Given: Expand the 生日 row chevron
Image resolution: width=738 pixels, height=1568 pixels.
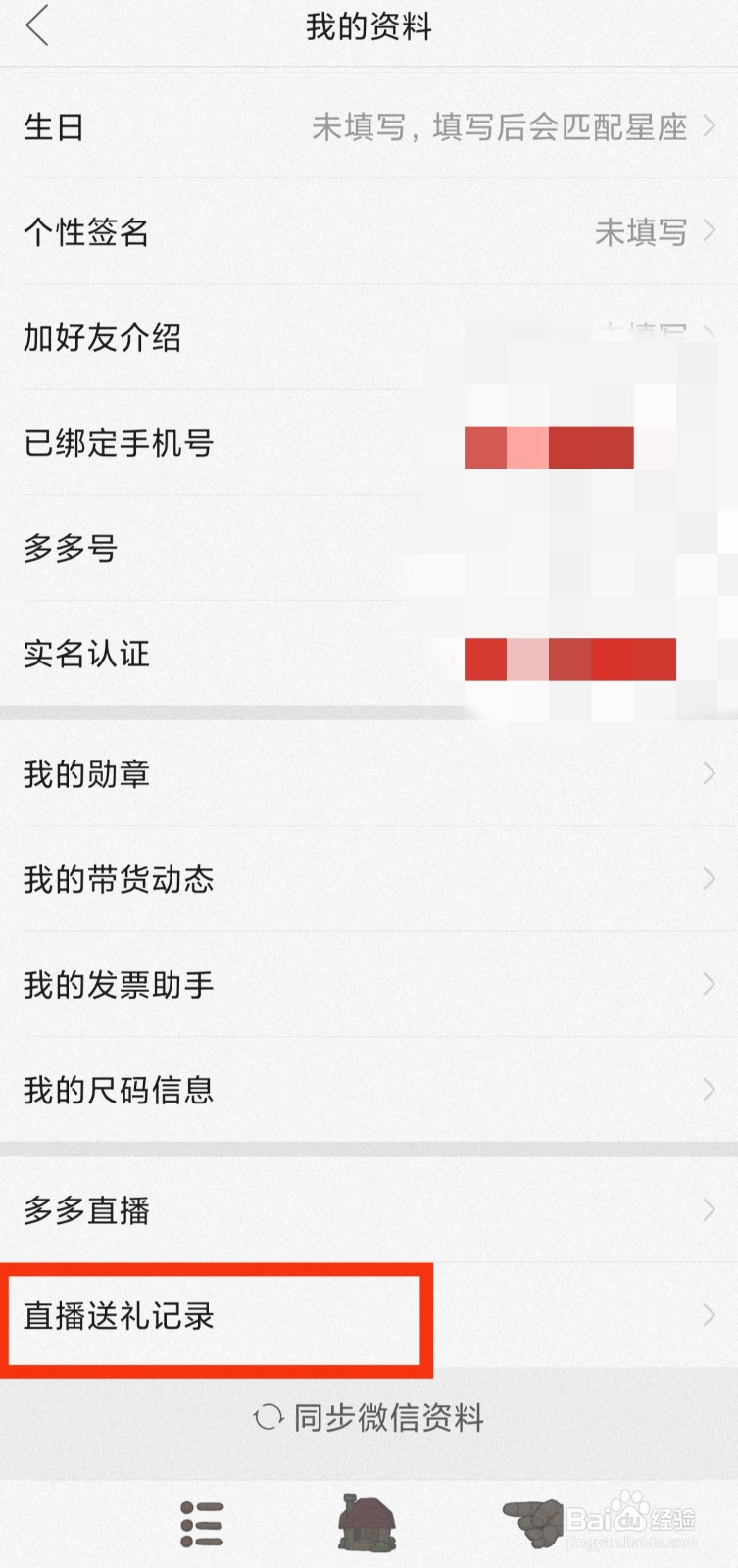Looking at the screenshot, I should click(710, 126).
